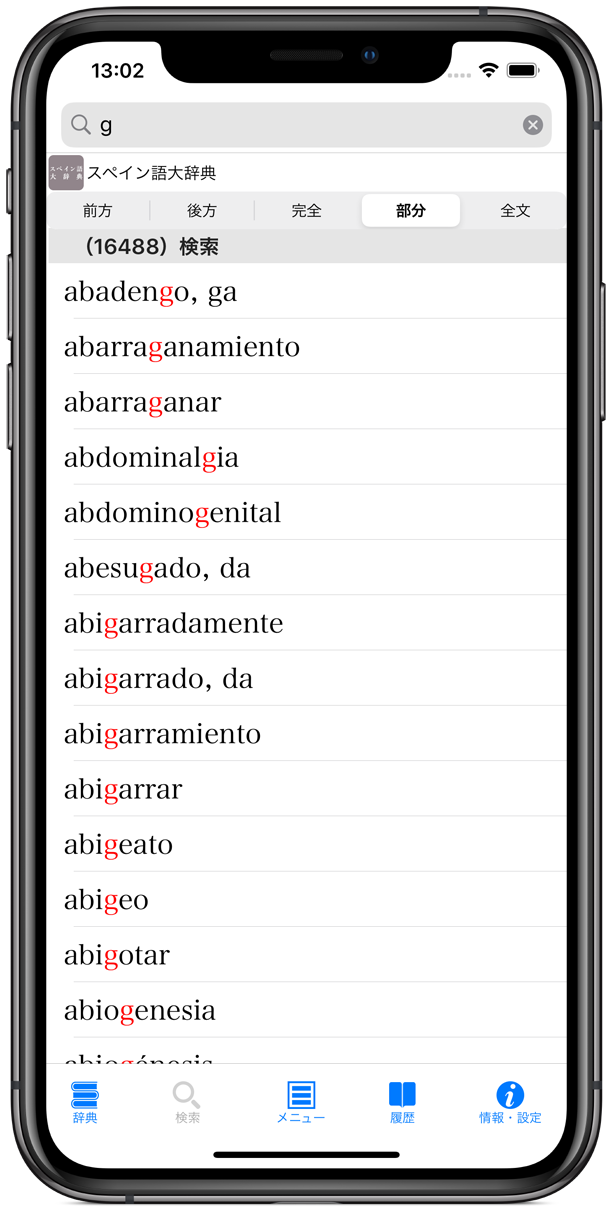Switch to 後方 suffix search
Viewport: 613px width, 1210px height.
(202, 211)
